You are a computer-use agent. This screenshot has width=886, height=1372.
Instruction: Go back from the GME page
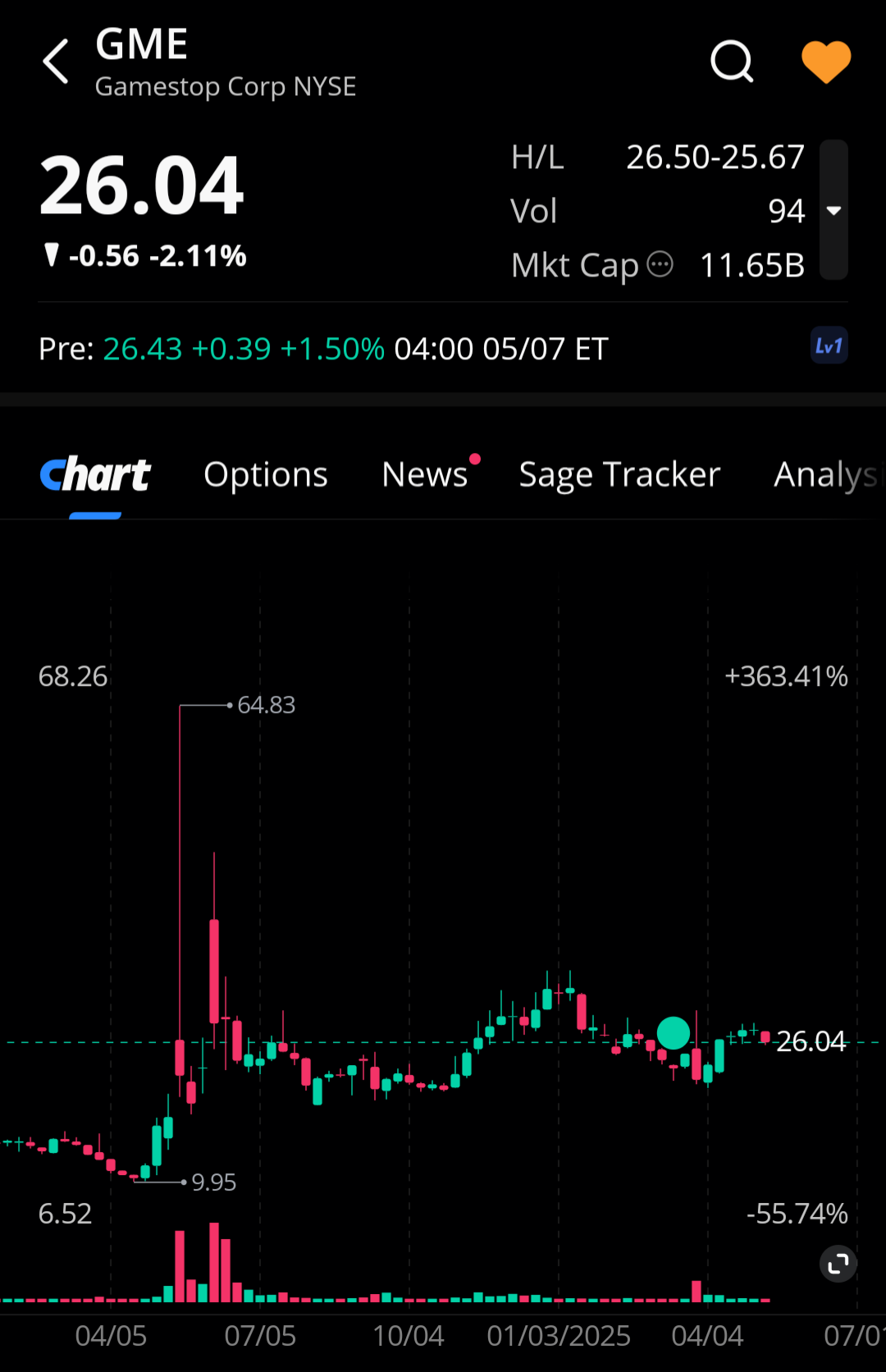pyautogui.click(x=56, y=62)
